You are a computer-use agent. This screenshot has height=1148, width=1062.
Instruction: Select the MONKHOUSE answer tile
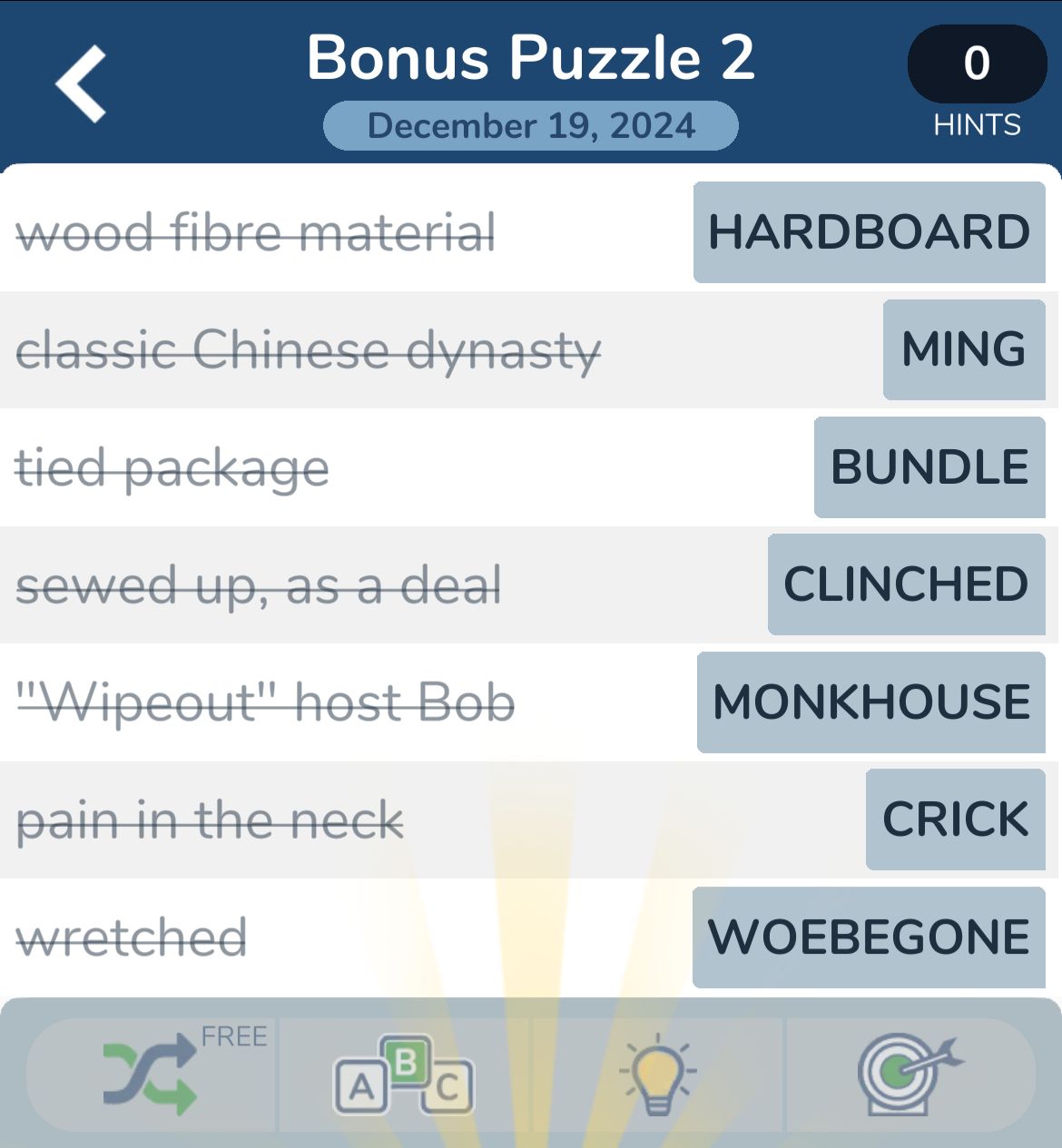870,702
